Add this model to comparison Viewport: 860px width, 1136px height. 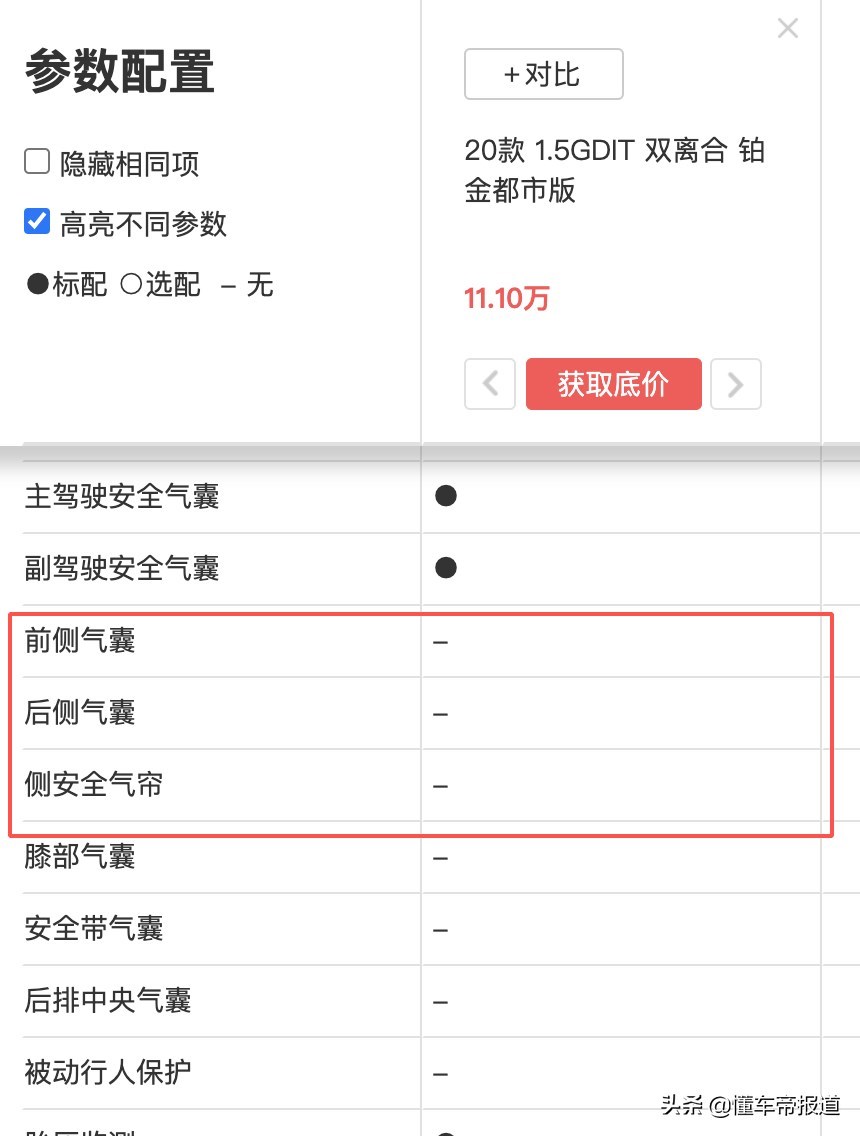[x=543, y=74]
